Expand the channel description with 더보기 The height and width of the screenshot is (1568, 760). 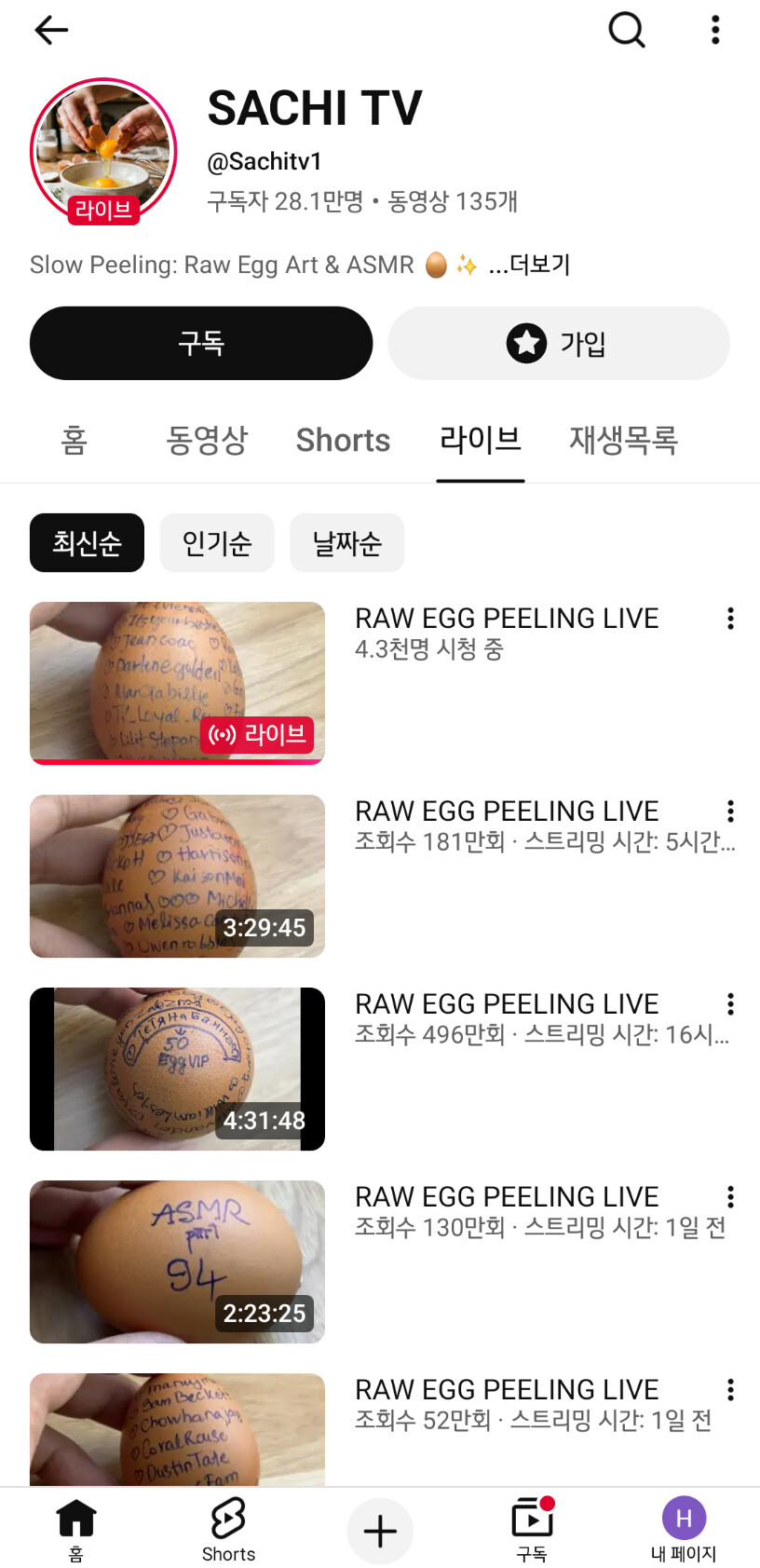(529, 265)
